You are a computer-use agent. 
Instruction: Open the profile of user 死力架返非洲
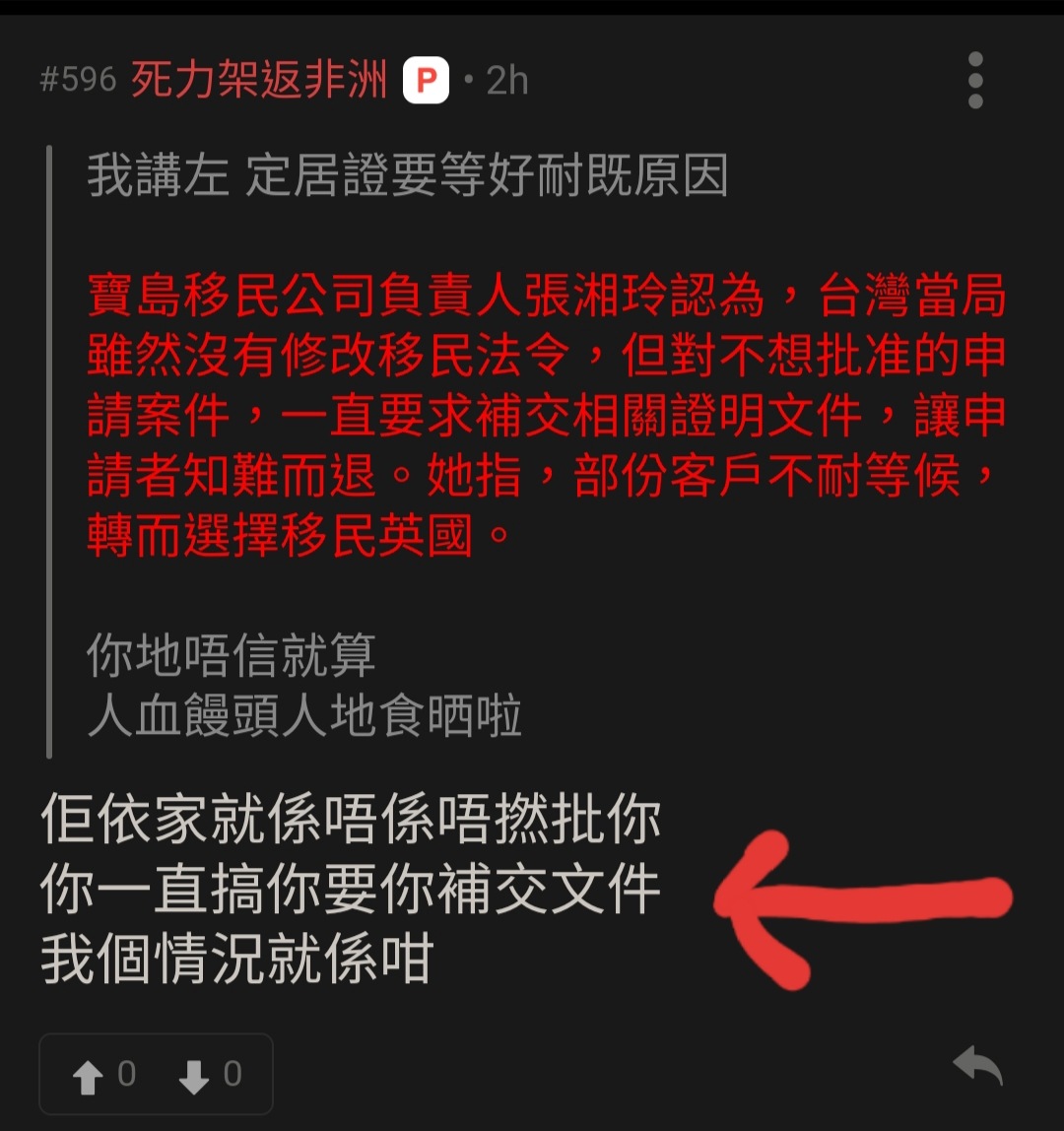[259, 80]
